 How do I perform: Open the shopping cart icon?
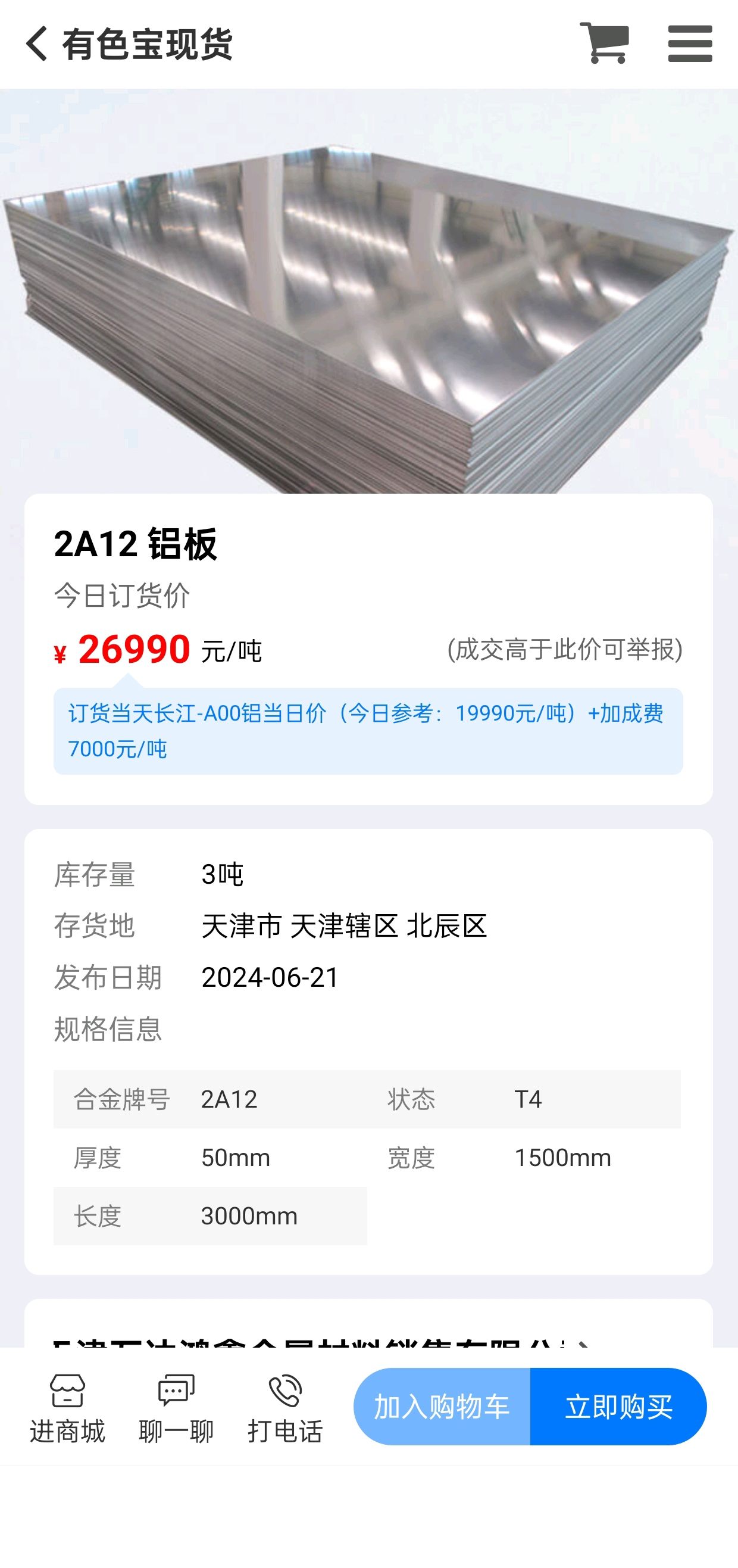pyautogui.click(x=603, y=43)
